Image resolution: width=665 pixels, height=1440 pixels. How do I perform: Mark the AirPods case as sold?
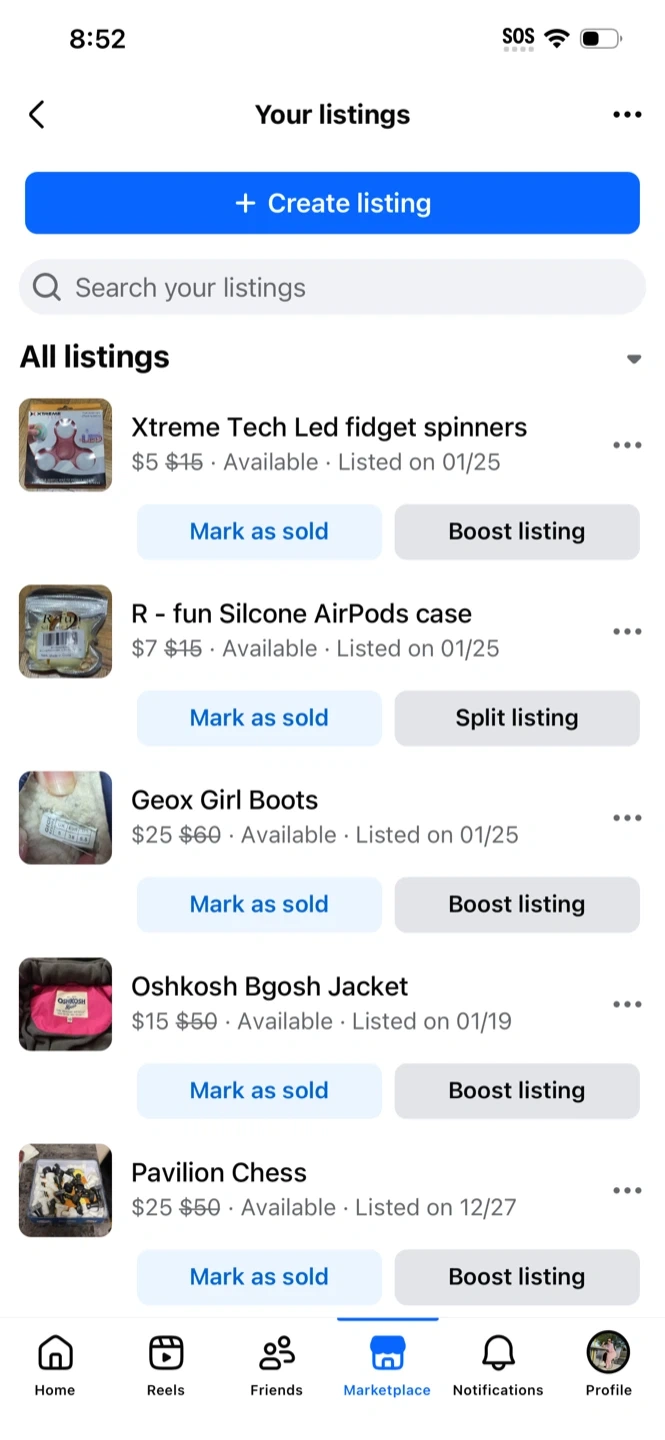(259, 718)
